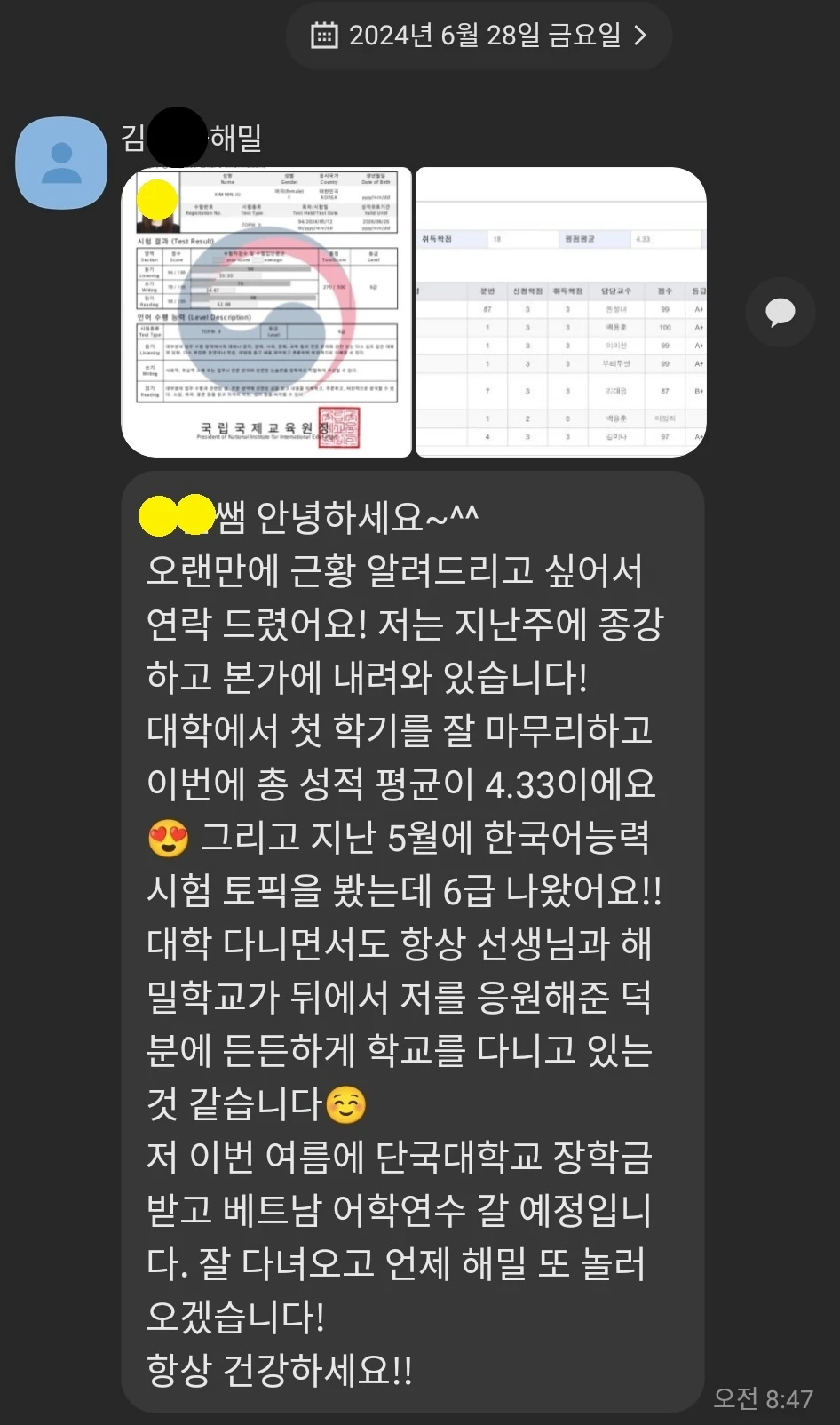This screenshot has height=1425, width=840.
Task: Open the grade table screenshot image
Action: pyautogui.click(x=560, y=312)
